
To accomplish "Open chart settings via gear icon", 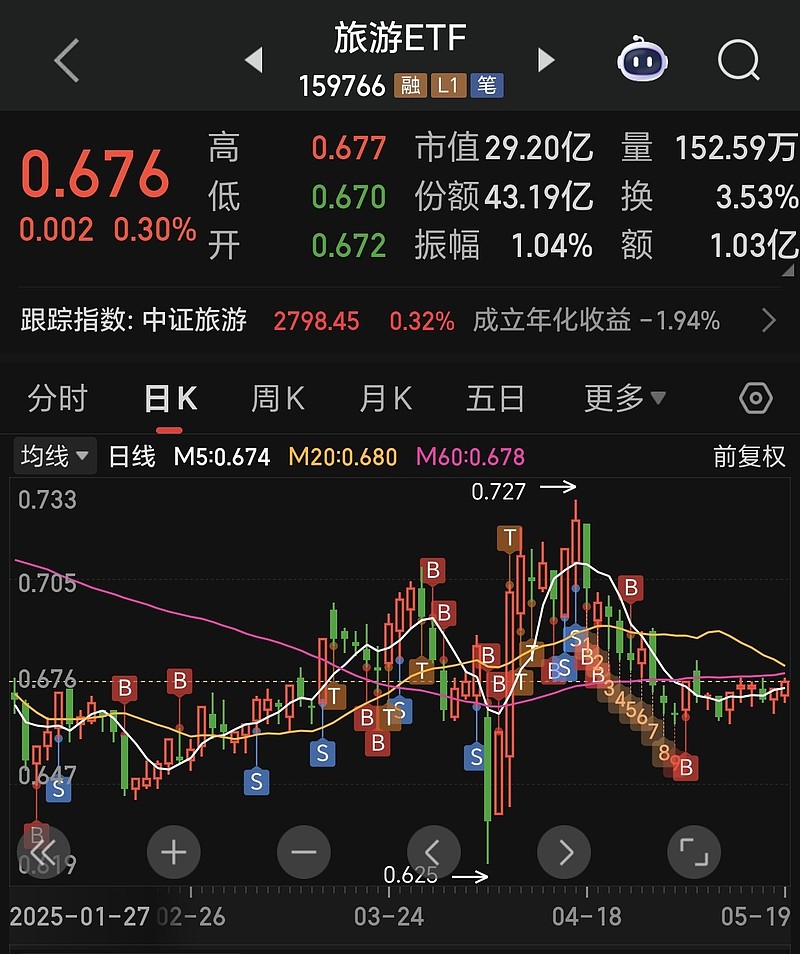I will click(x=757, y=398).
